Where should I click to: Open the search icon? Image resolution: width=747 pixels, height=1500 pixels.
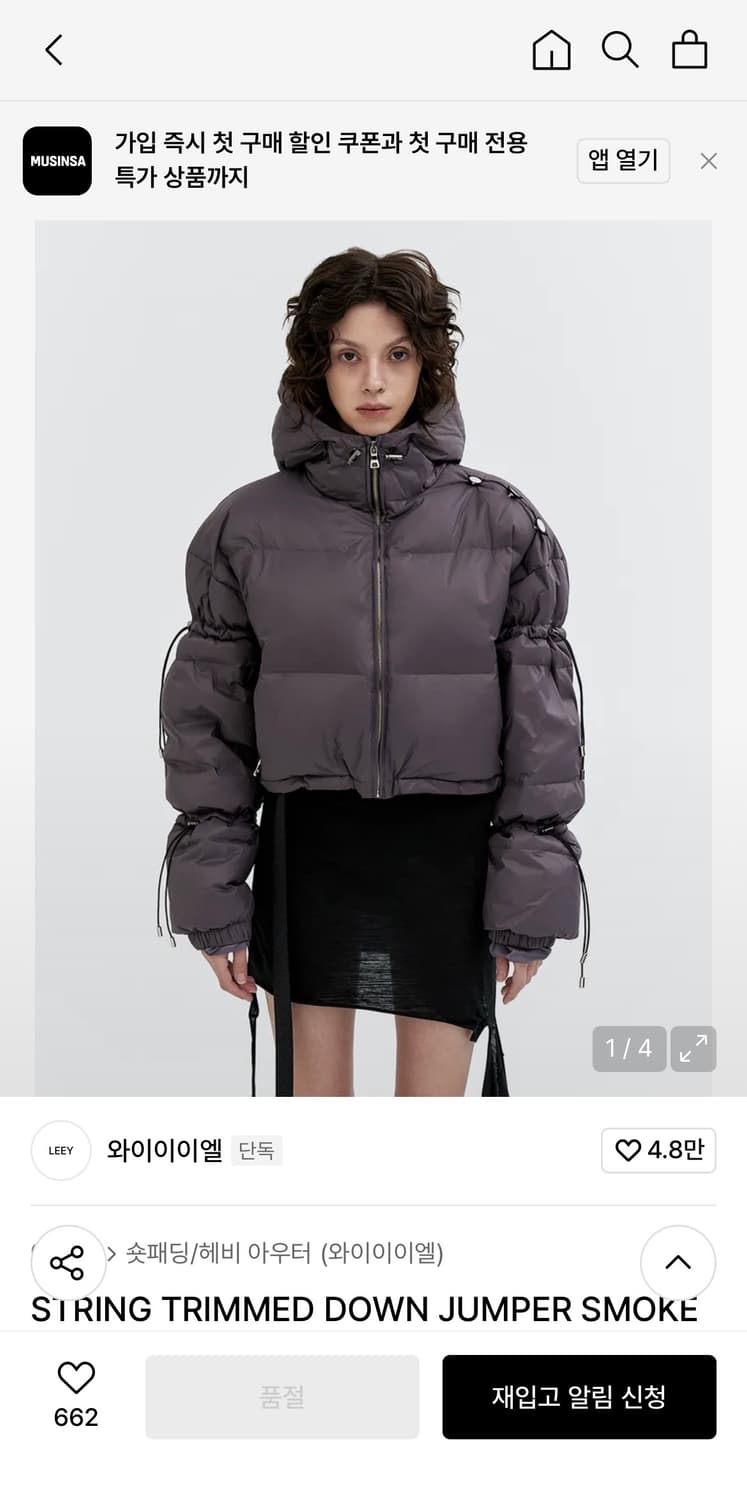point(621,50)
